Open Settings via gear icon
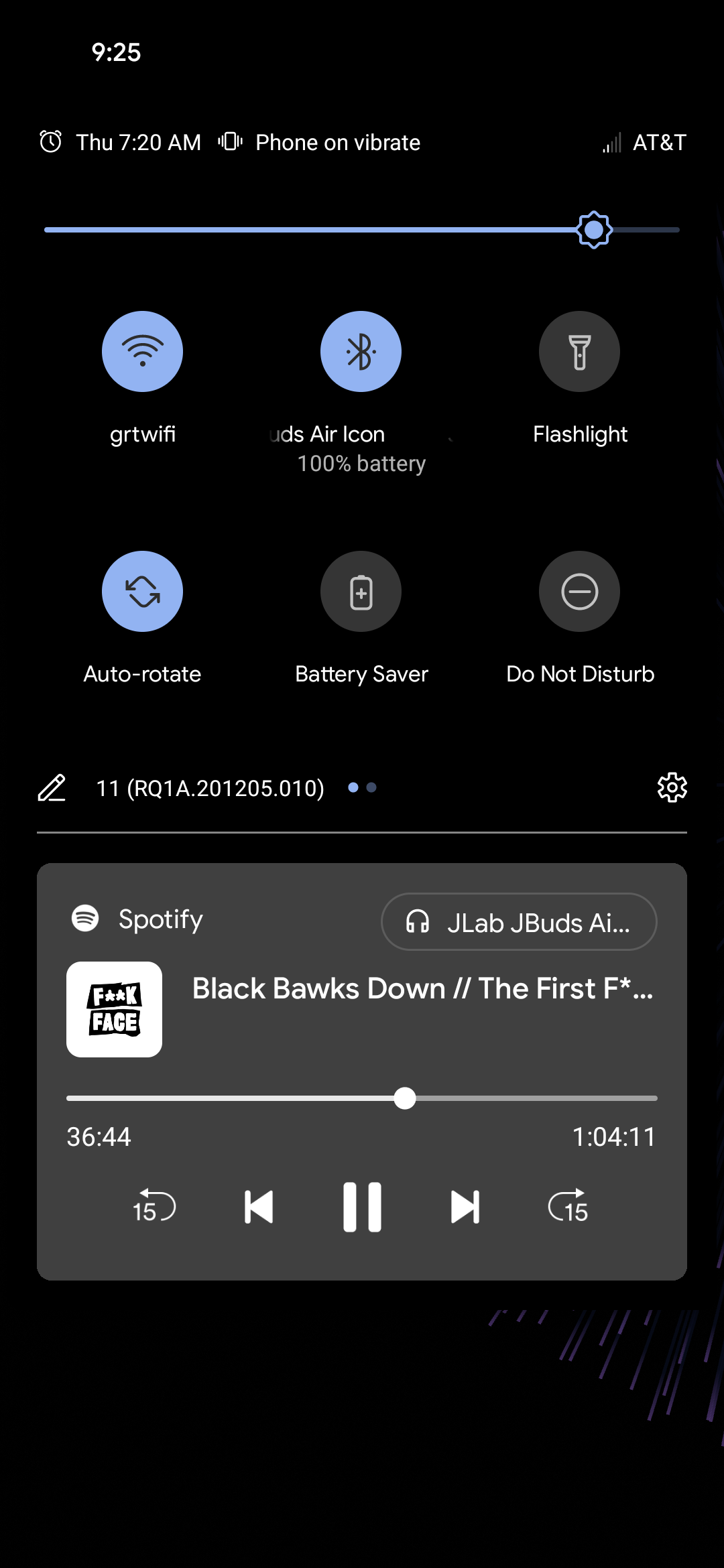The height and width of the screenshot is (1568, 724). click(671, 787)
